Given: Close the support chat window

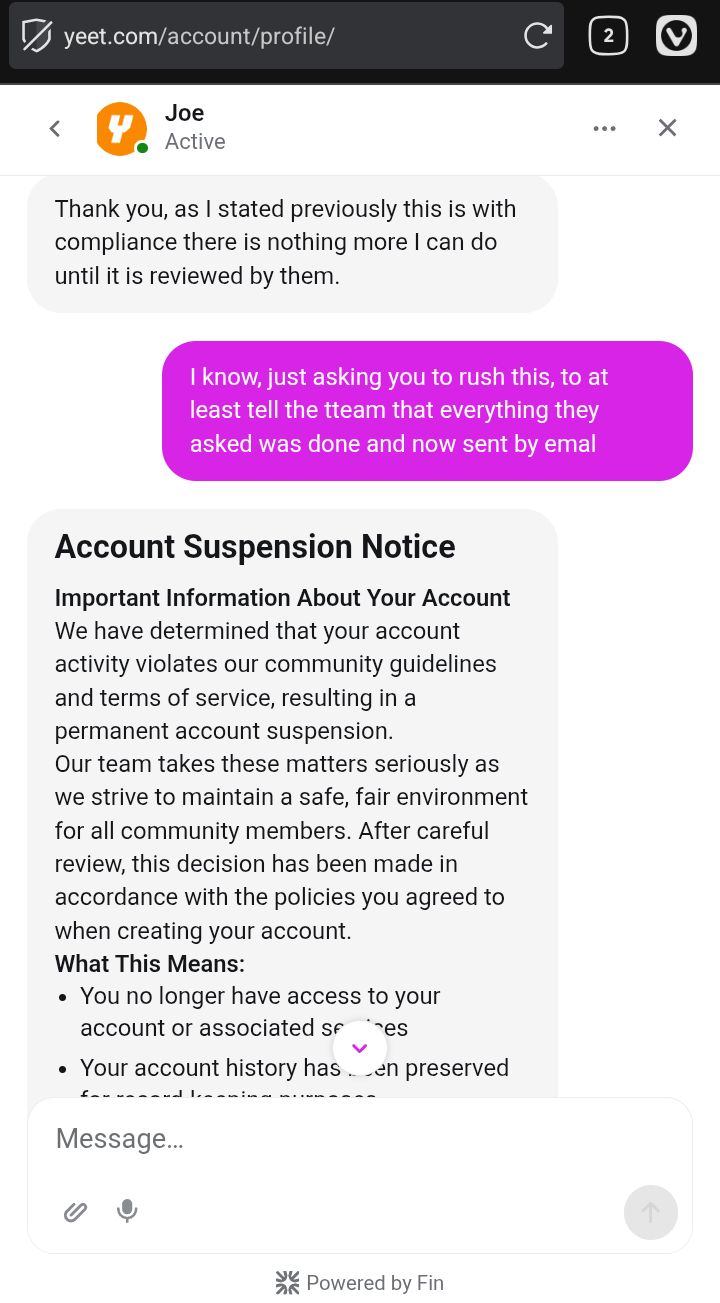Looking at the screenshot, I should click(x=667, y=128).
